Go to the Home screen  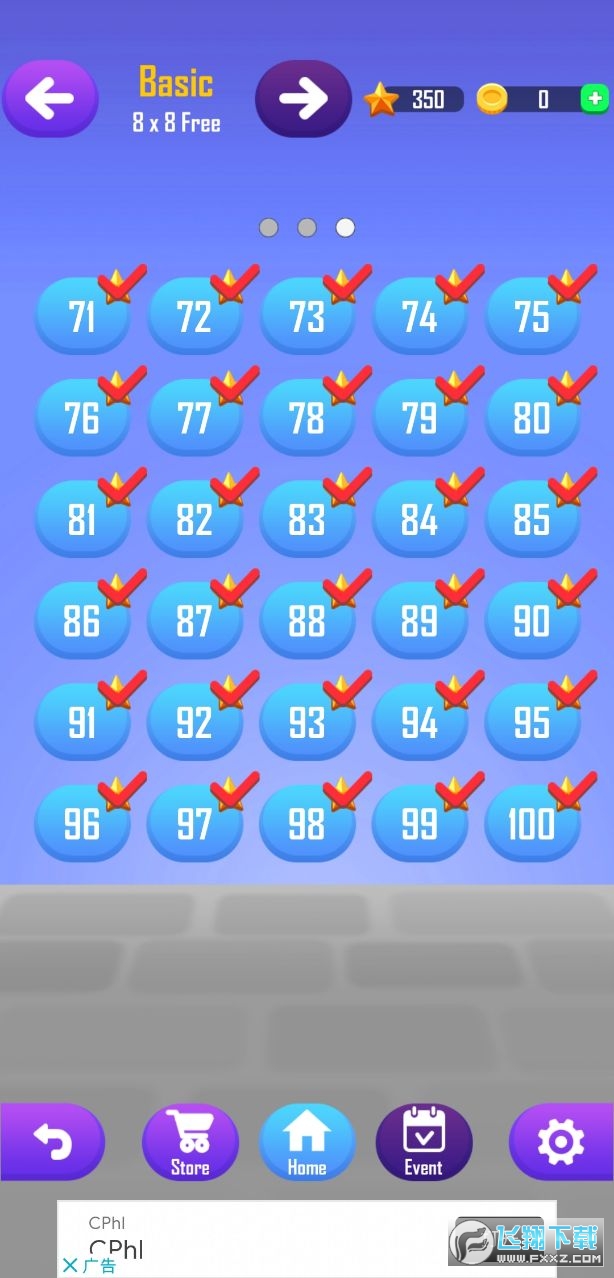(307, 1142)
